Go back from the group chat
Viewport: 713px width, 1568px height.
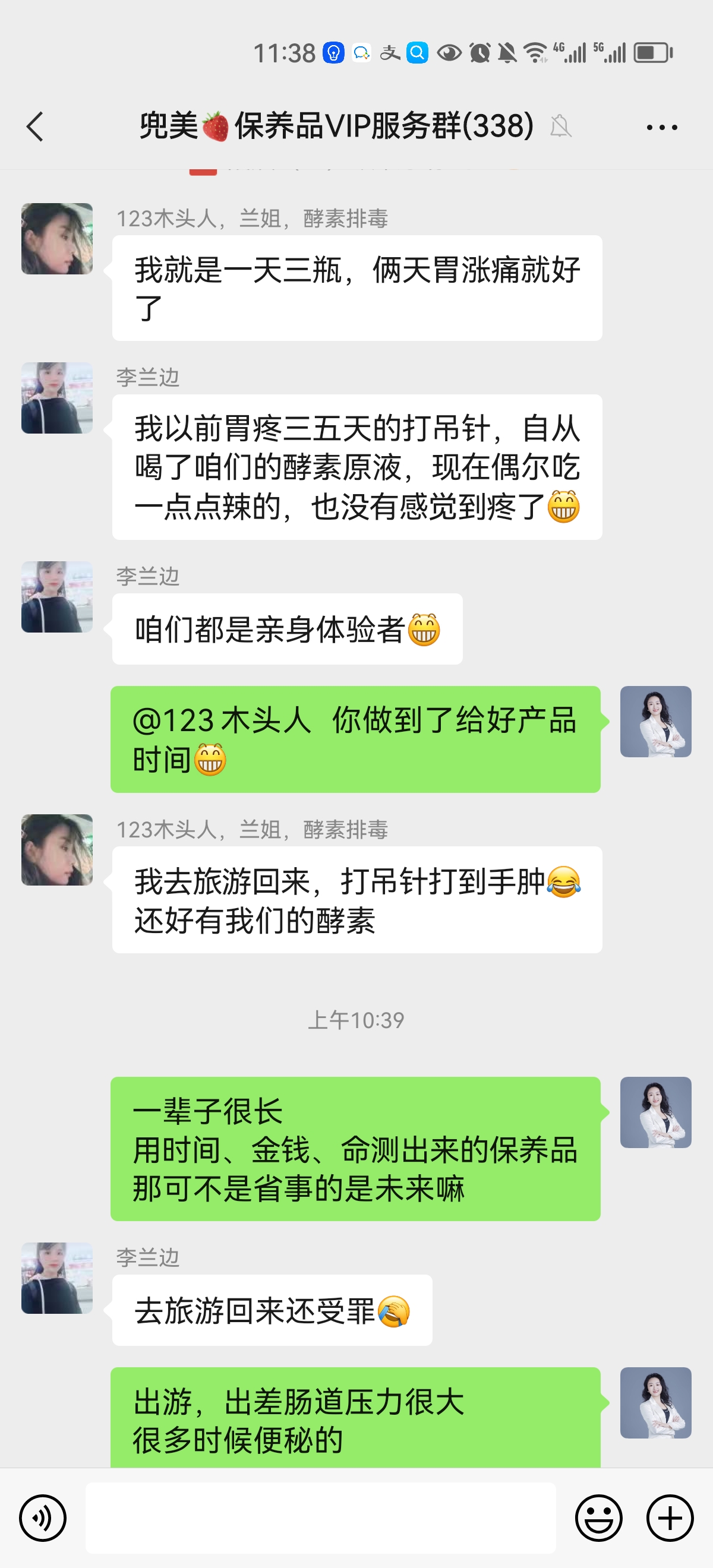pyautogui.click(x=35, y=127)
